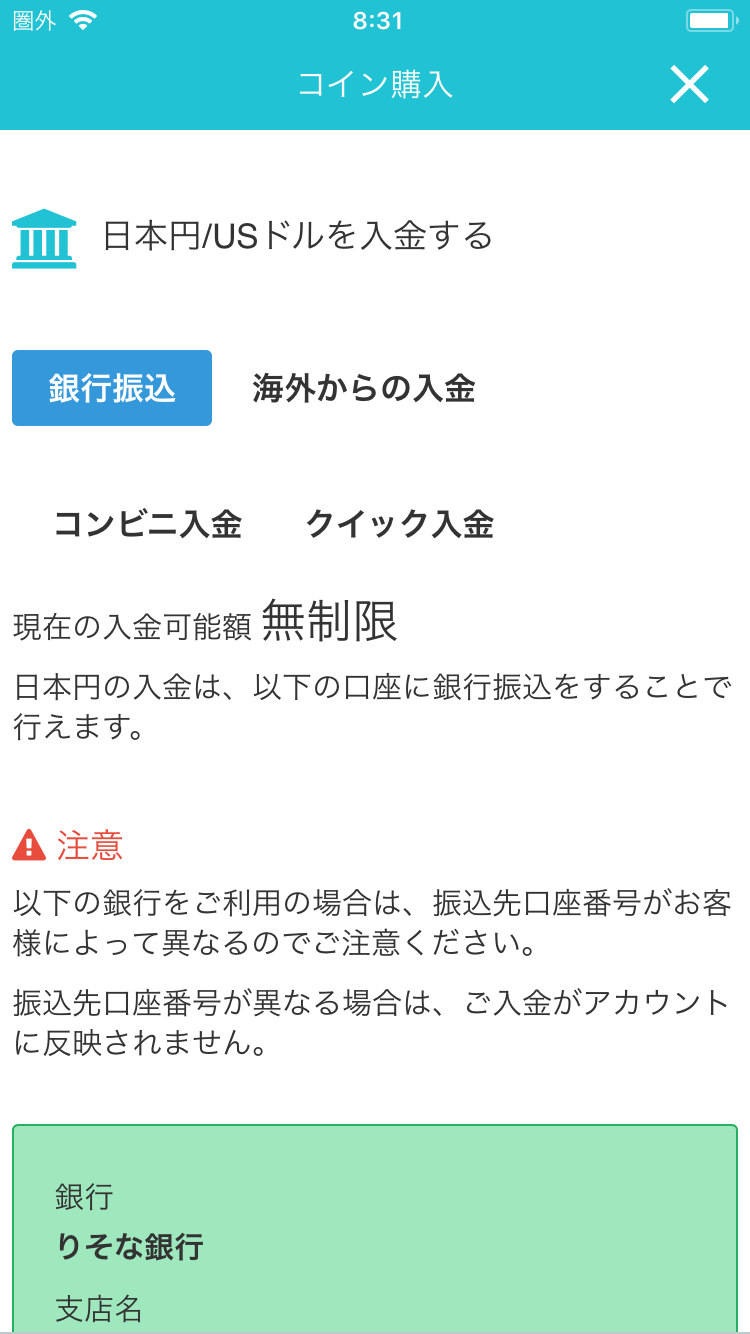Close the コイン購入 screen
Screen dimensions: 750x1334
689,84
